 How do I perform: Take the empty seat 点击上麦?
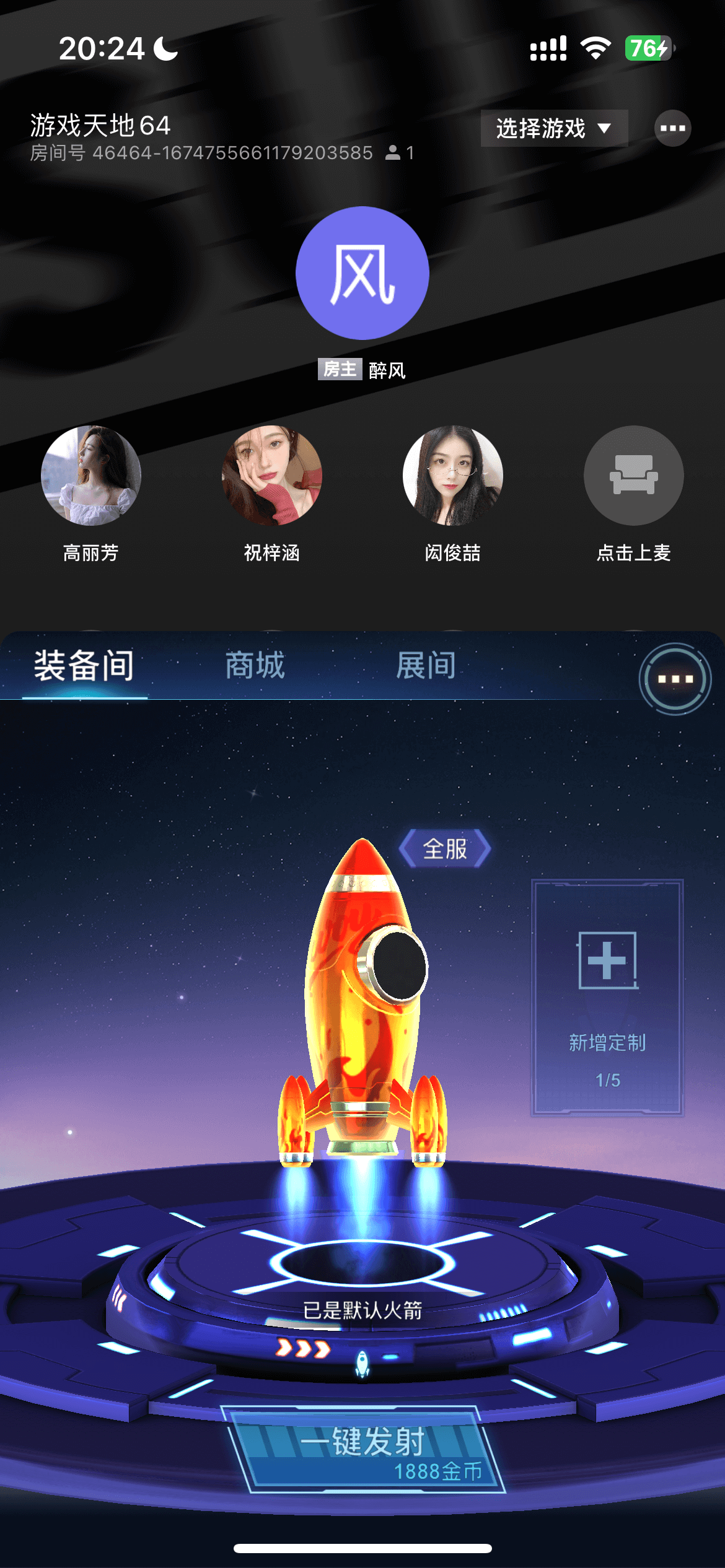(633, 476)
